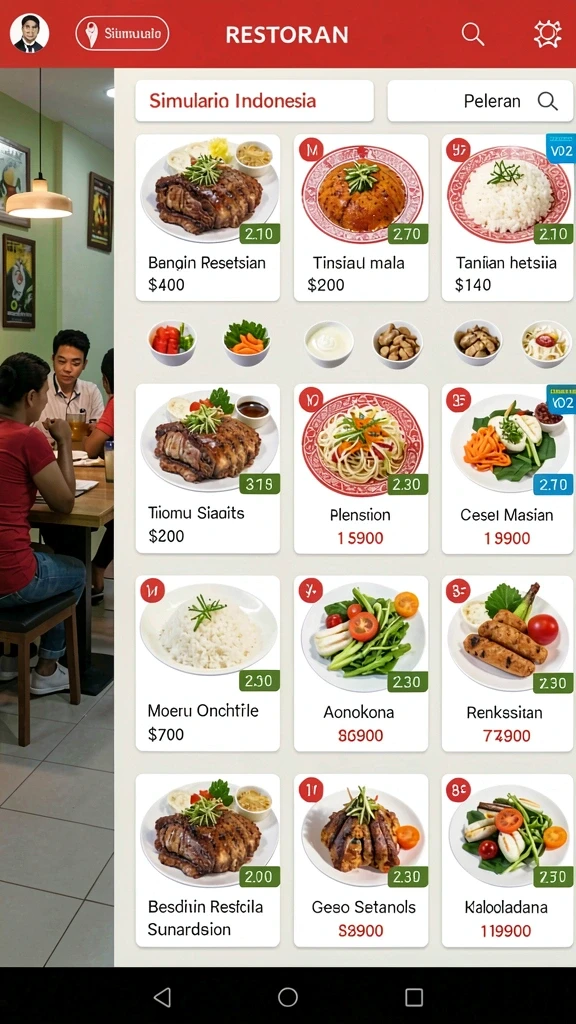
Task: Open the profile avatar
Action: click(29, 33)
